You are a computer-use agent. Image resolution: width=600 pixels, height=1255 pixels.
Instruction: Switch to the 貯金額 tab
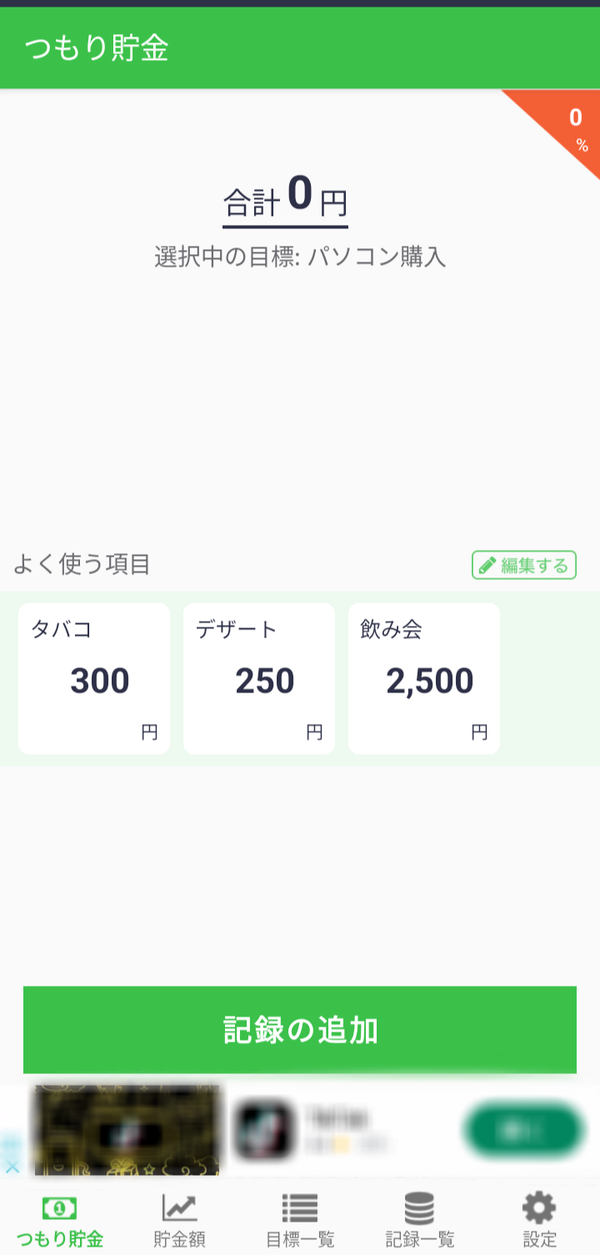click(x=180, y=1221)
